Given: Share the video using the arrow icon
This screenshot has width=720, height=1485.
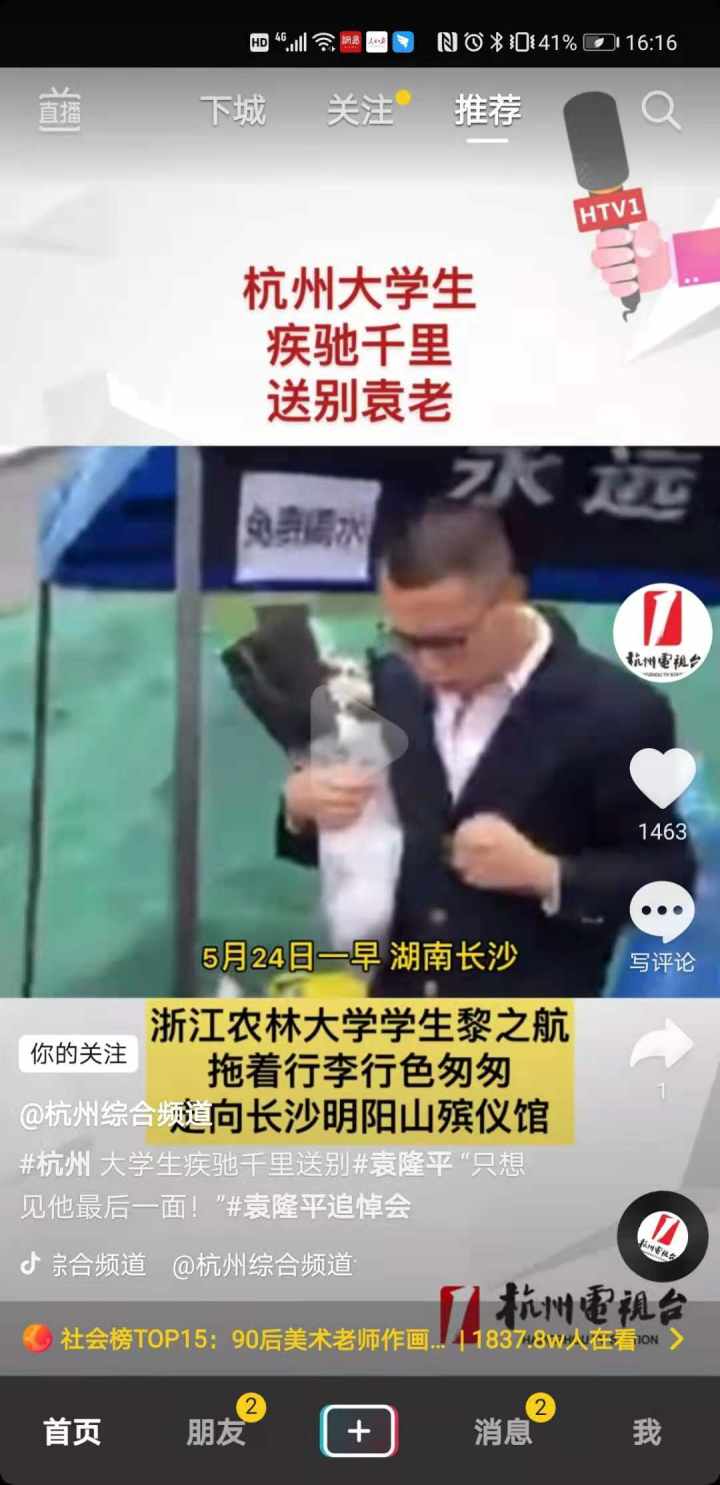Looking at the screenshot, I should pyautogui.click(x=662, y=1046).
